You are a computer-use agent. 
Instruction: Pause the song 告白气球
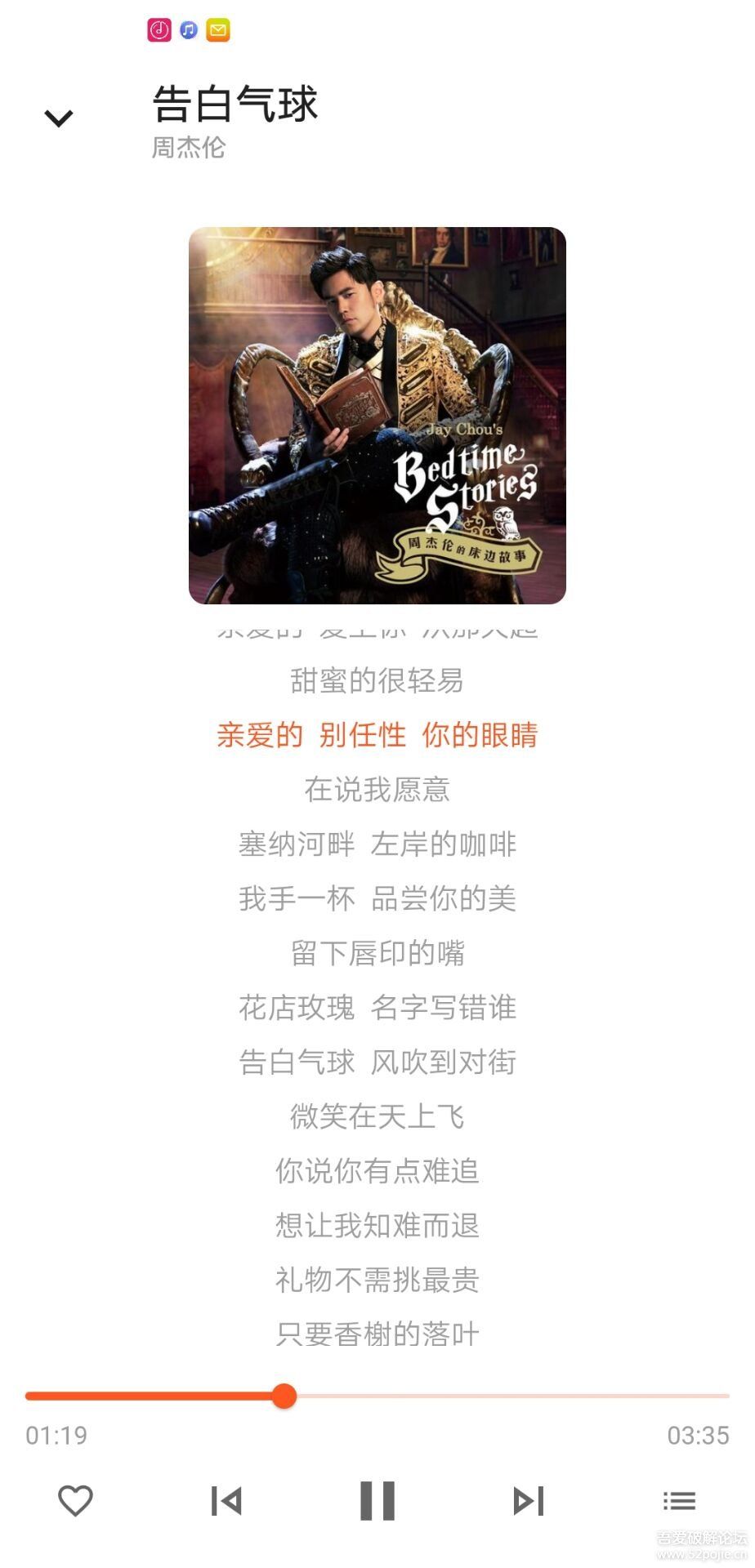coord(377,1500)
